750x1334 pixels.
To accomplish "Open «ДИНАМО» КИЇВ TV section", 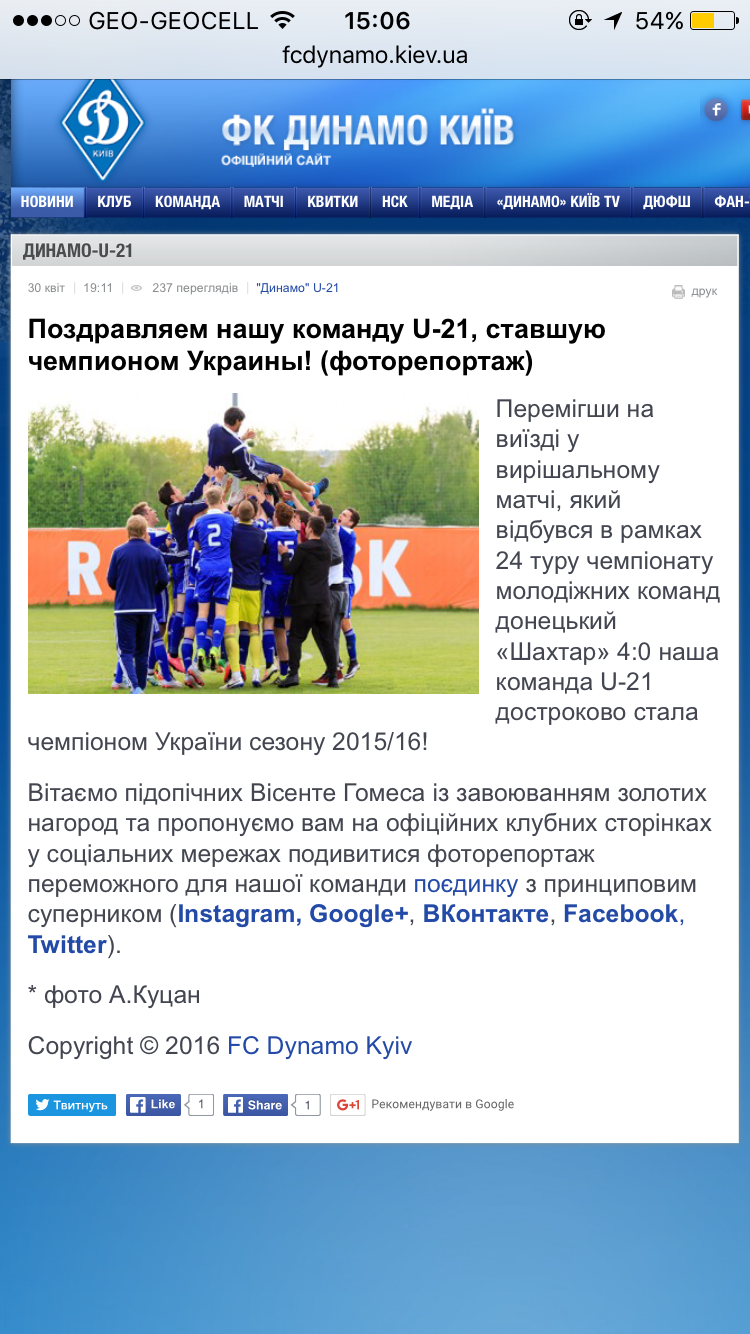I will click(558, 202).
